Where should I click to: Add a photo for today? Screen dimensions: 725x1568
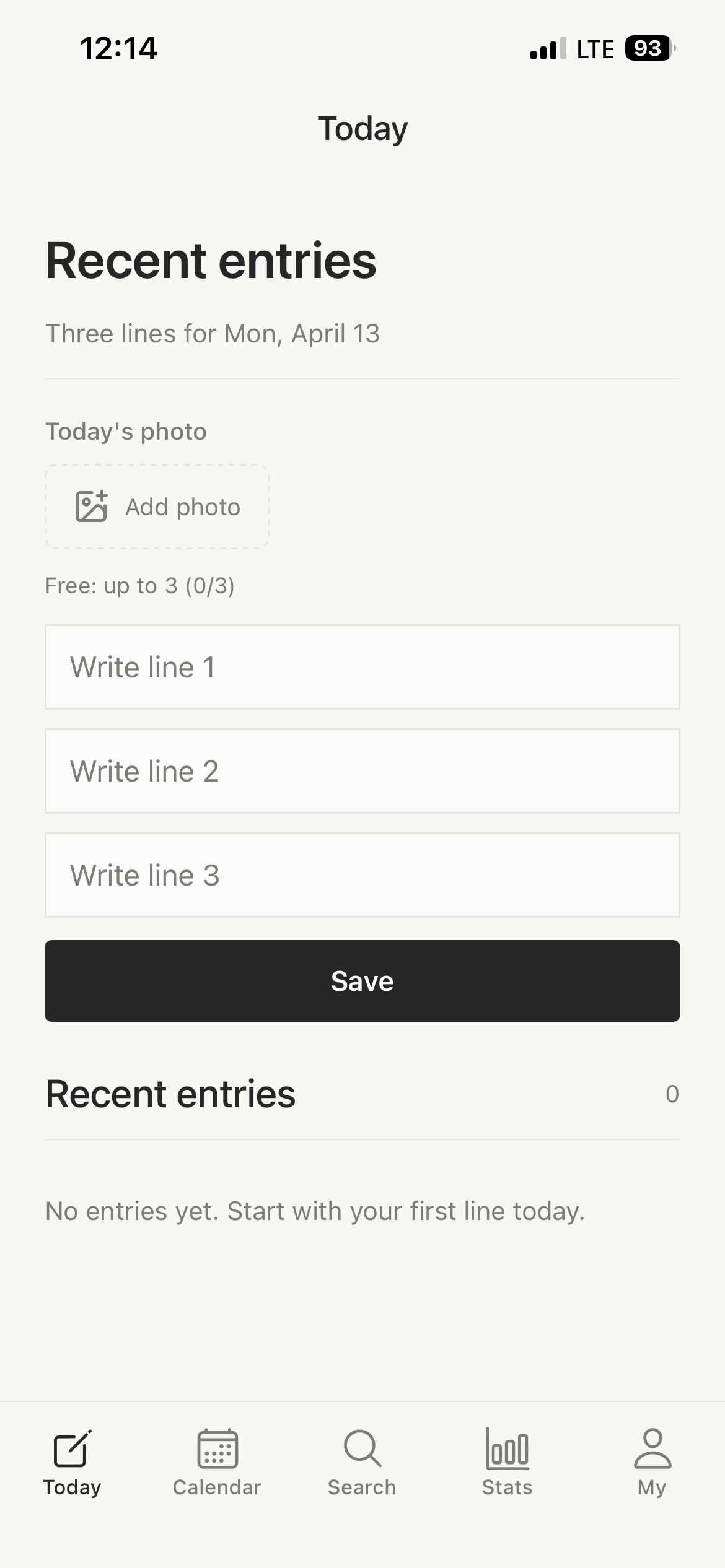coord(157,507)
